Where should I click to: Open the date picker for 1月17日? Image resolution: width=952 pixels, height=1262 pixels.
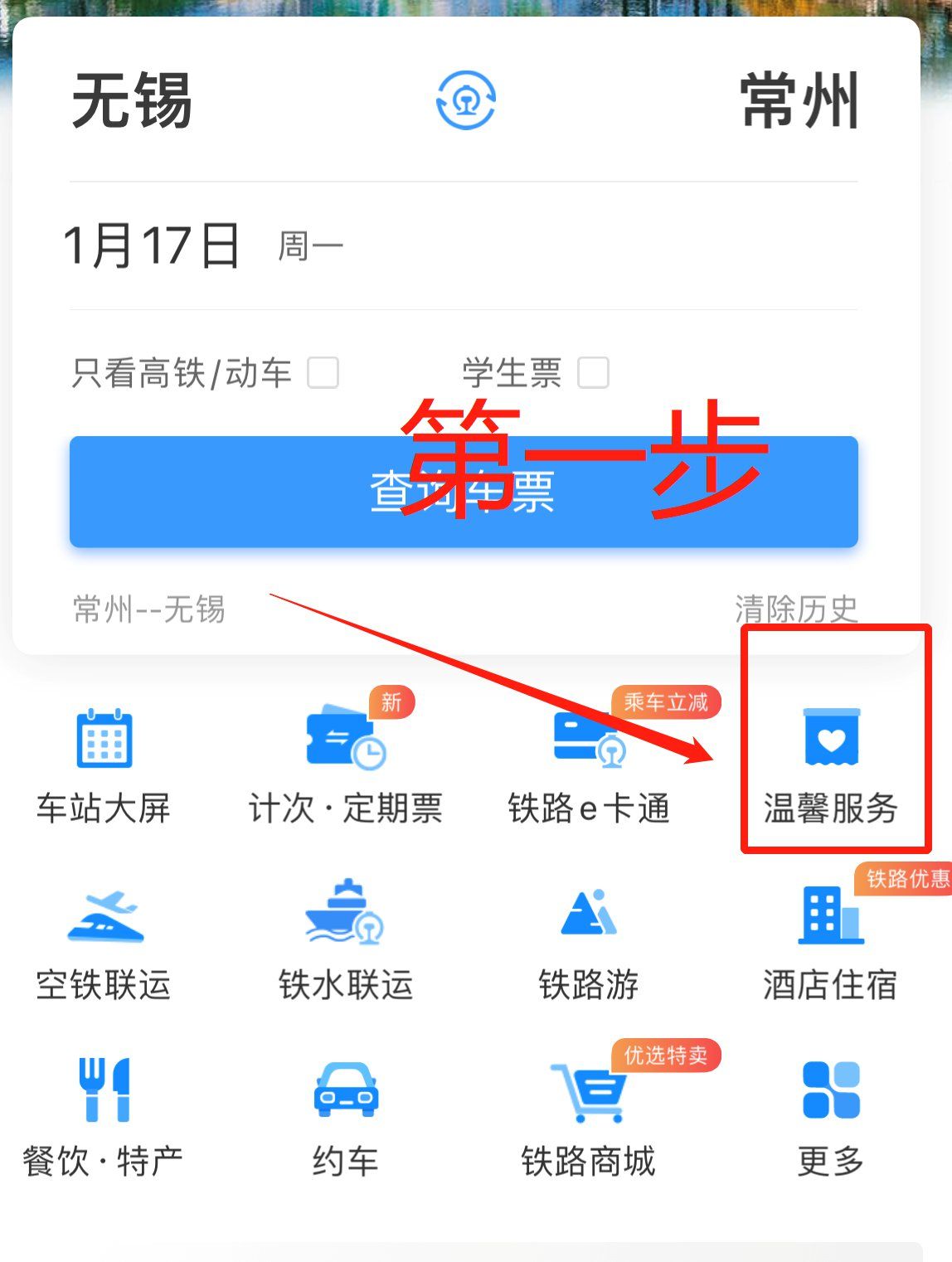[153, 246]
